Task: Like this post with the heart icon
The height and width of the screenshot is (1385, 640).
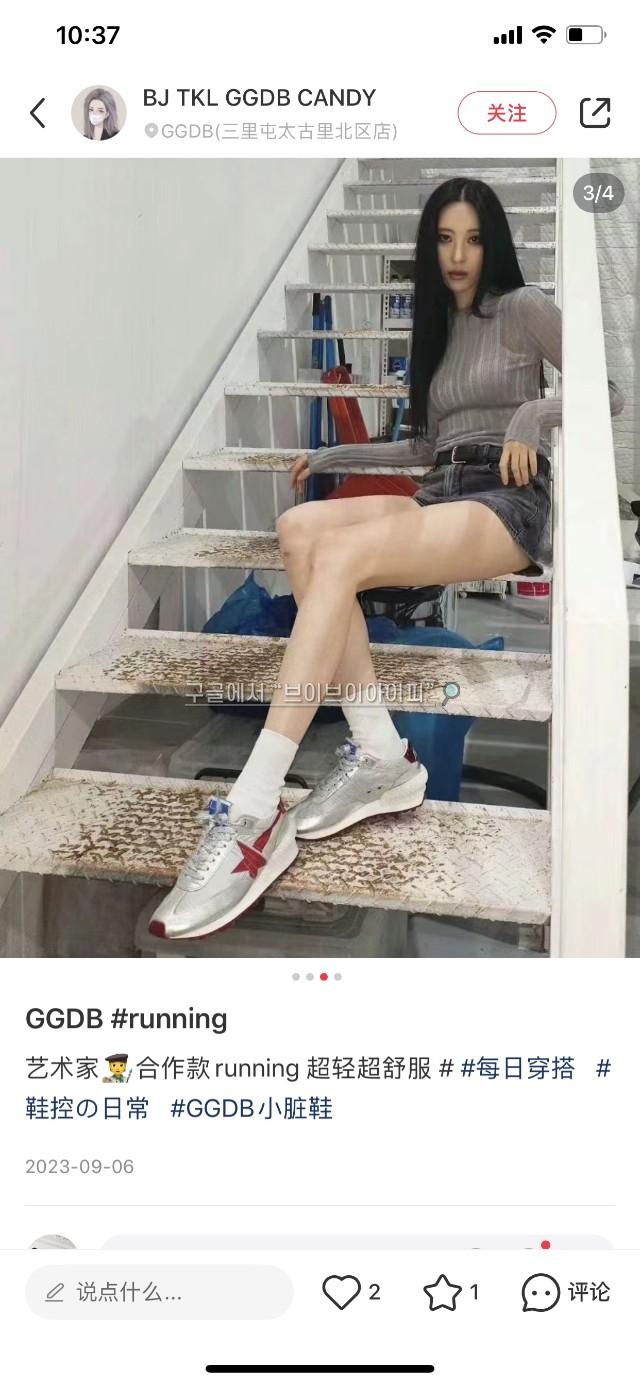Action: click(341, 1292)
